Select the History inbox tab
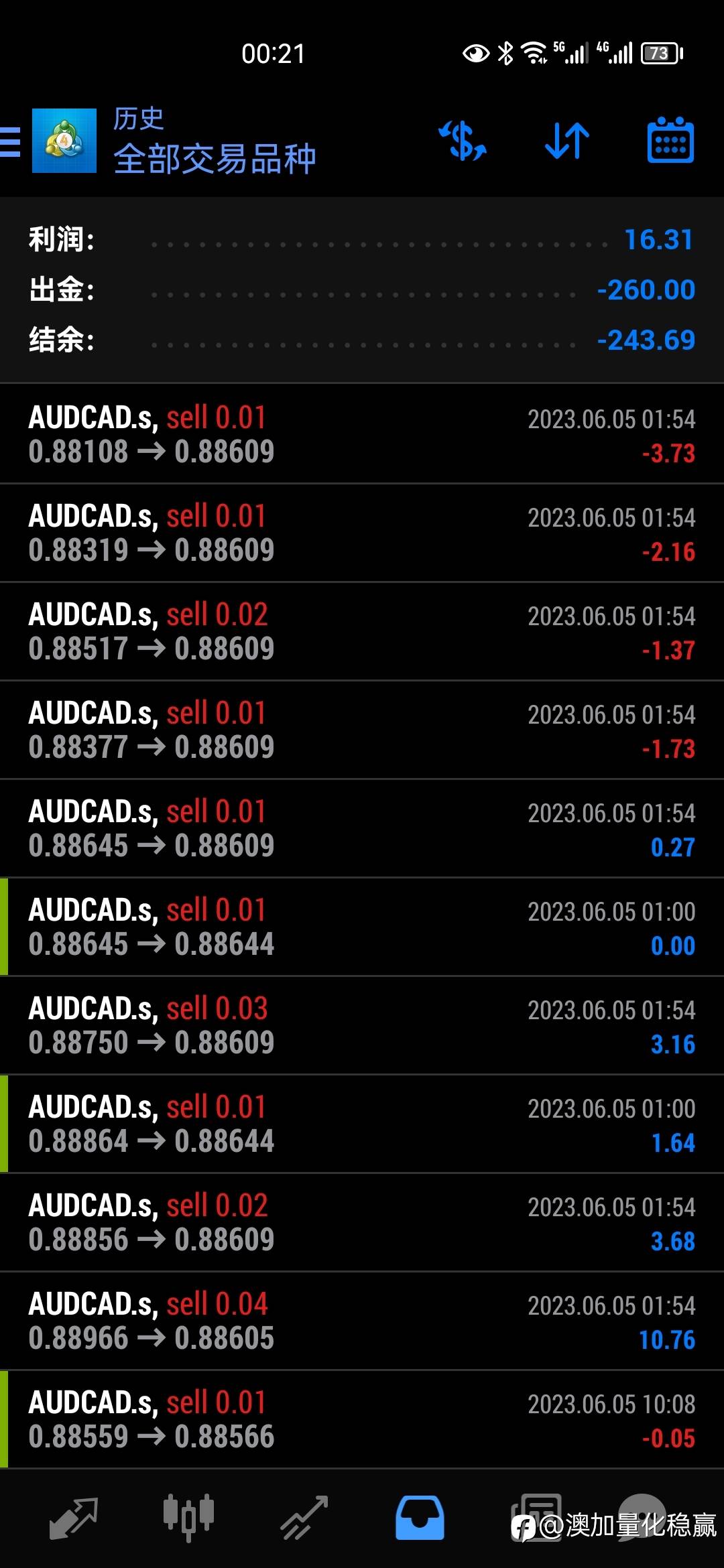Image resolution: width=724 pixels, height=1568 pixels. pos(420,1518)
